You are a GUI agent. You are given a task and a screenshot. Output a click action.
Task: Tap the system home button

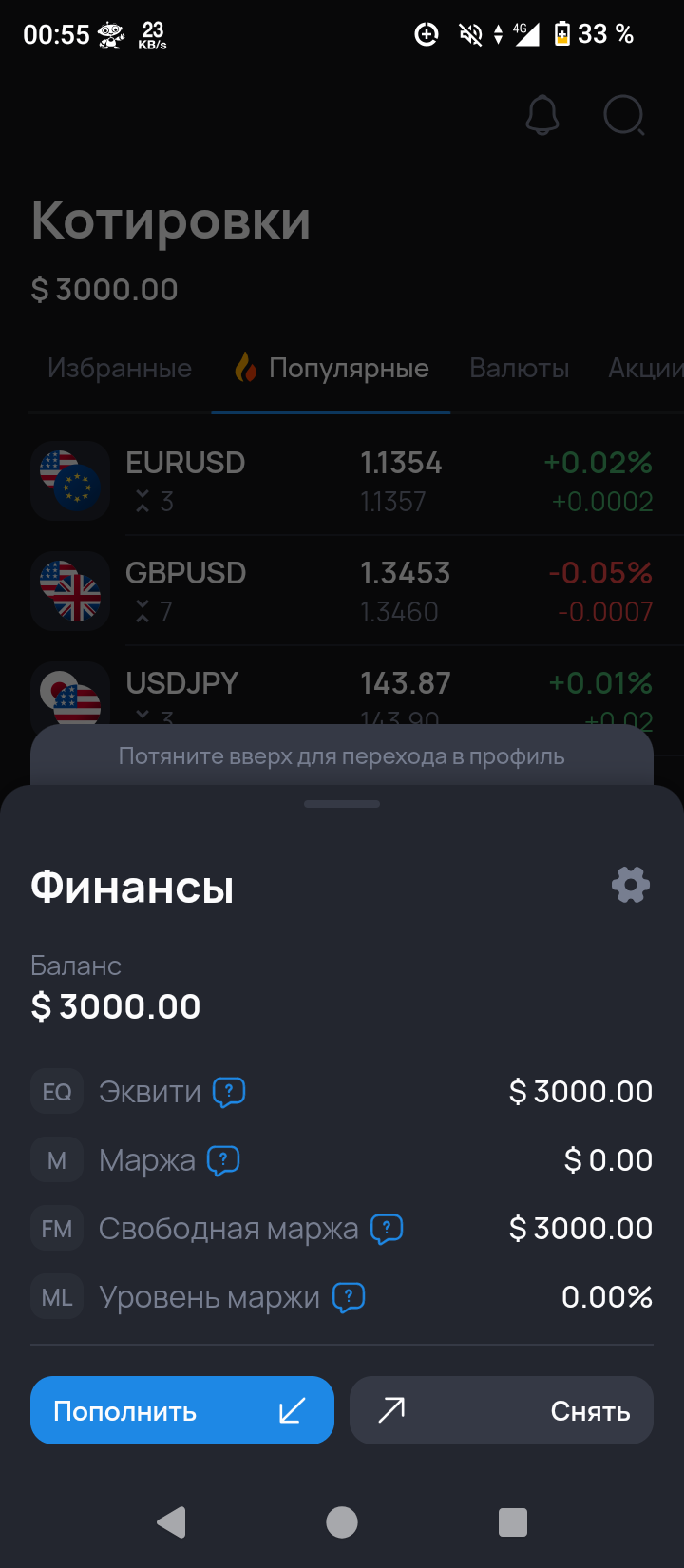pyautogui.click(x=342, y=1522)
